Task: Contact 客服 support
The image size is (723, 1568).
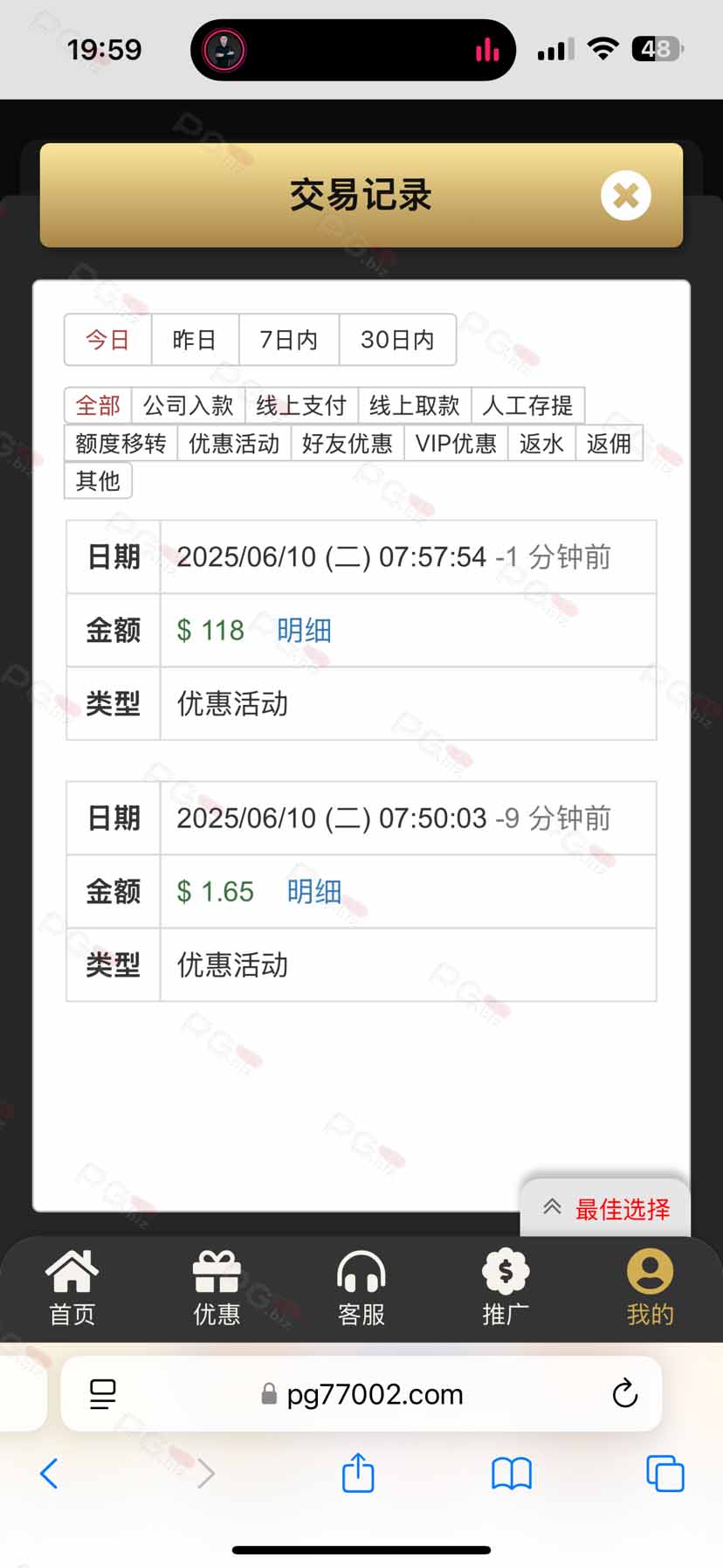Action: tap(361, 1288)
